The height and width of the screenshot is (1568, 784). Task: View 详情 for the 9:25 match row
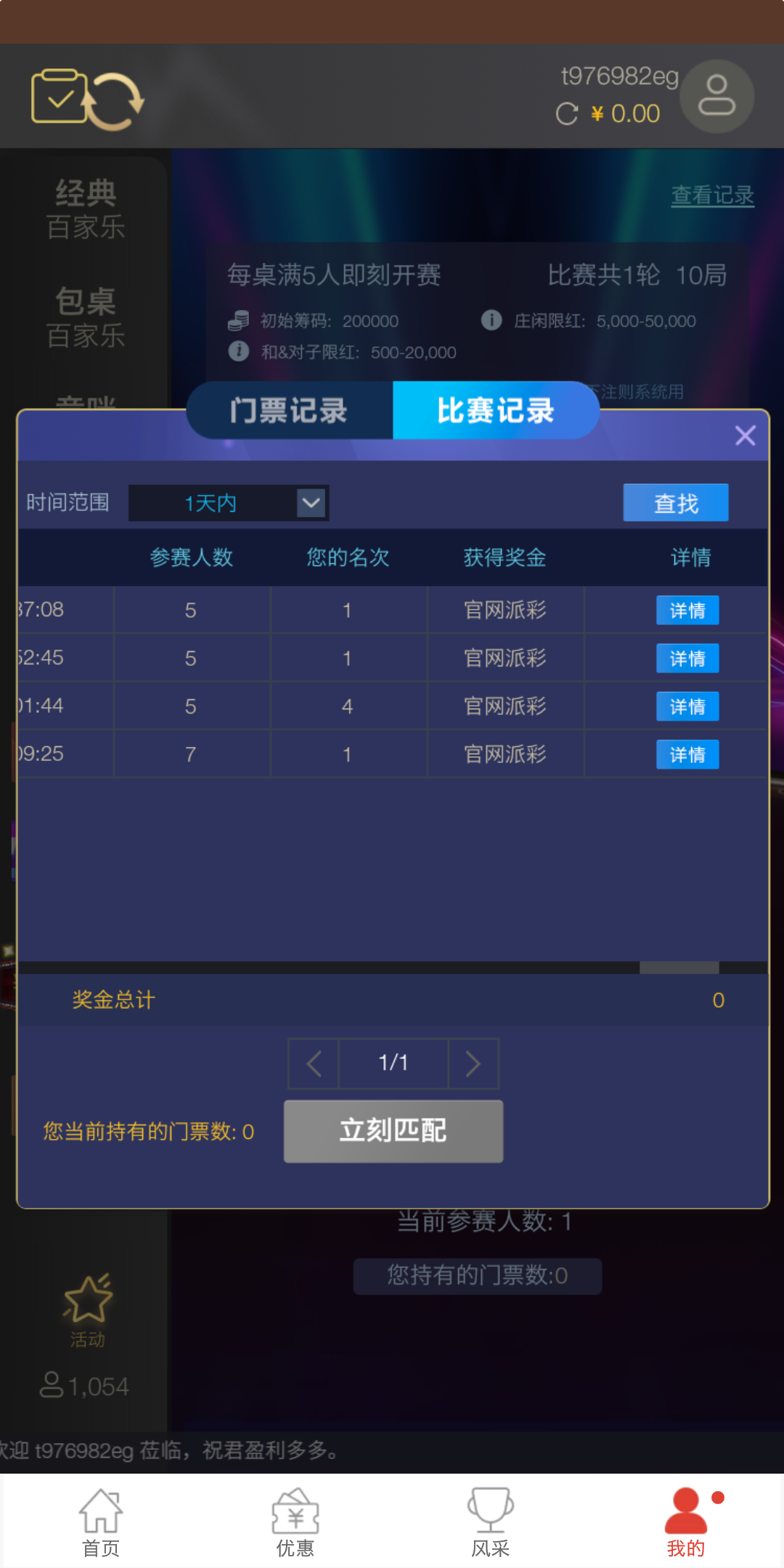(687, 754)
